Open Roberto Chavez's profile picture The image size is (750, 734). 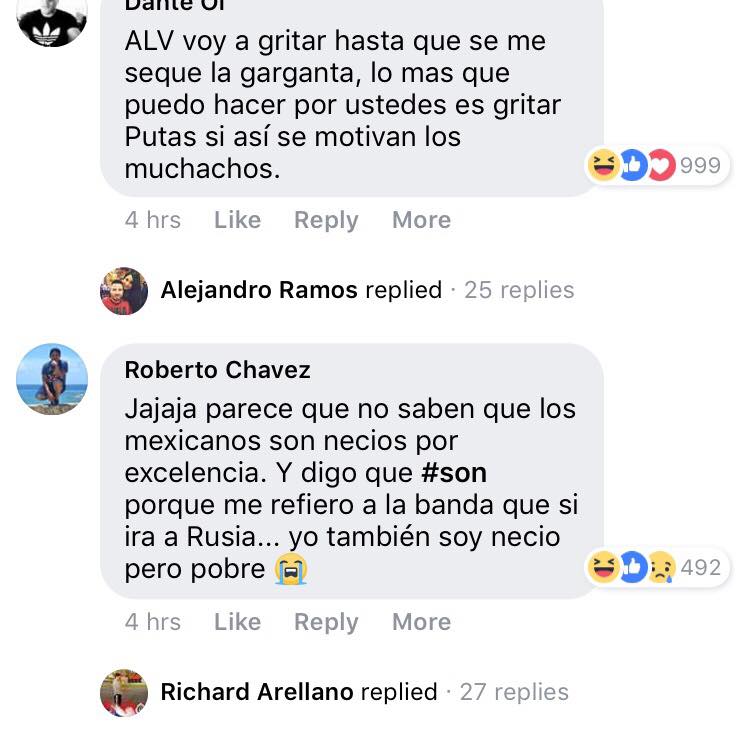pos(53,379)
